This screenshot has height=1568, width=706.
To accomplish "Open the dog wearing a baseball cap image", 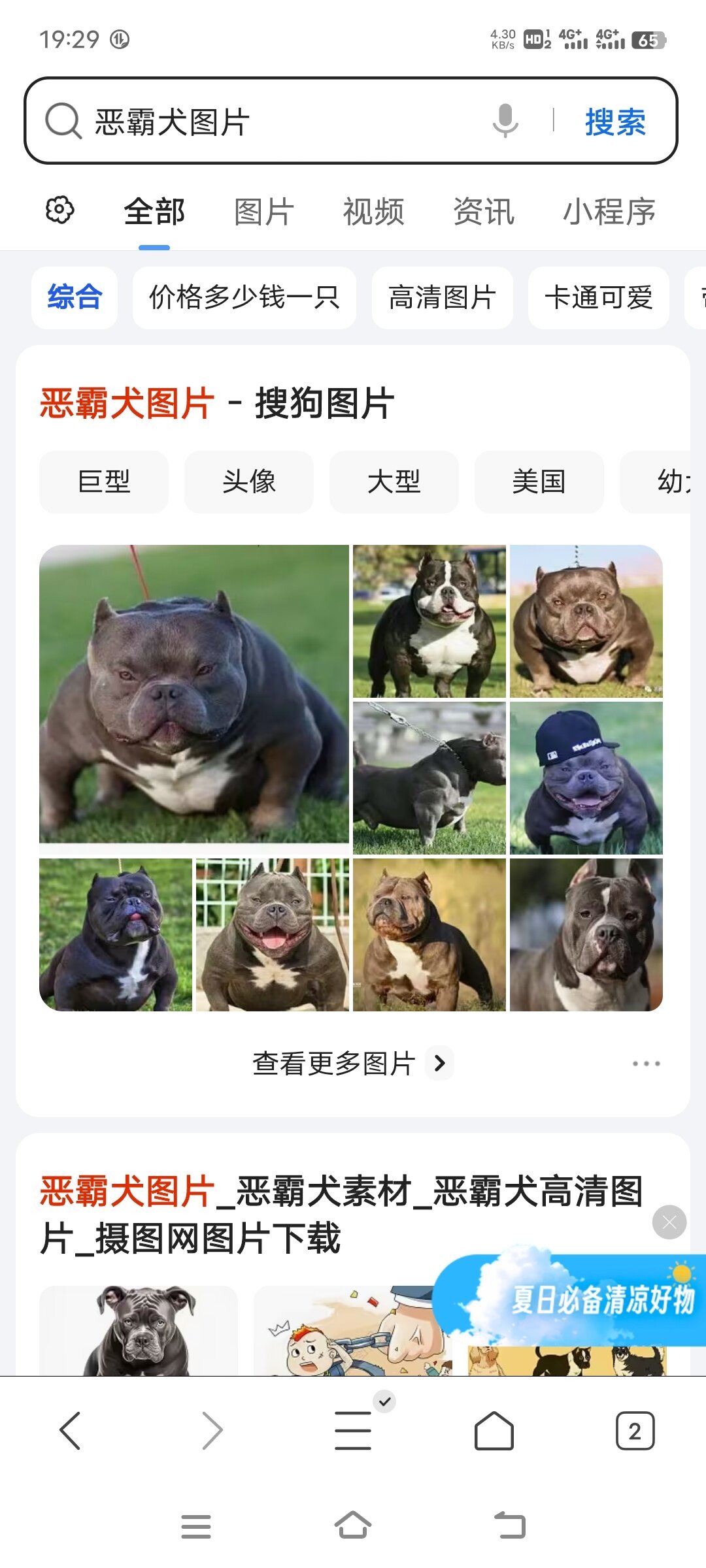I will click(586, 778).
